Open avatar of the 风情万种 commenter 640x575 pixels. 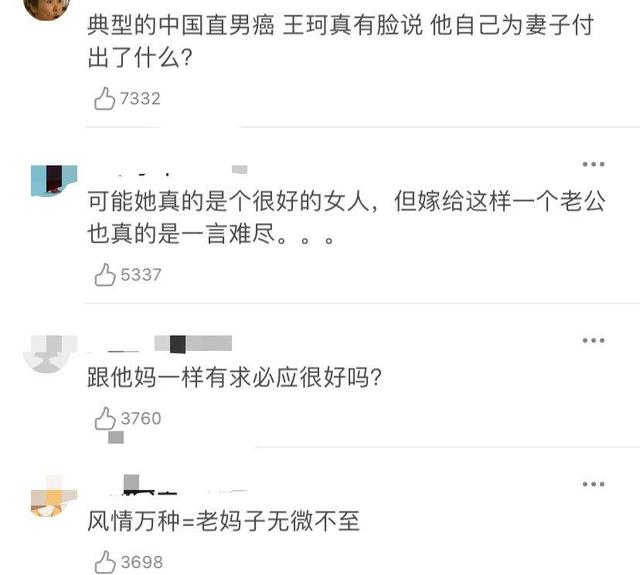coord(52,500)
